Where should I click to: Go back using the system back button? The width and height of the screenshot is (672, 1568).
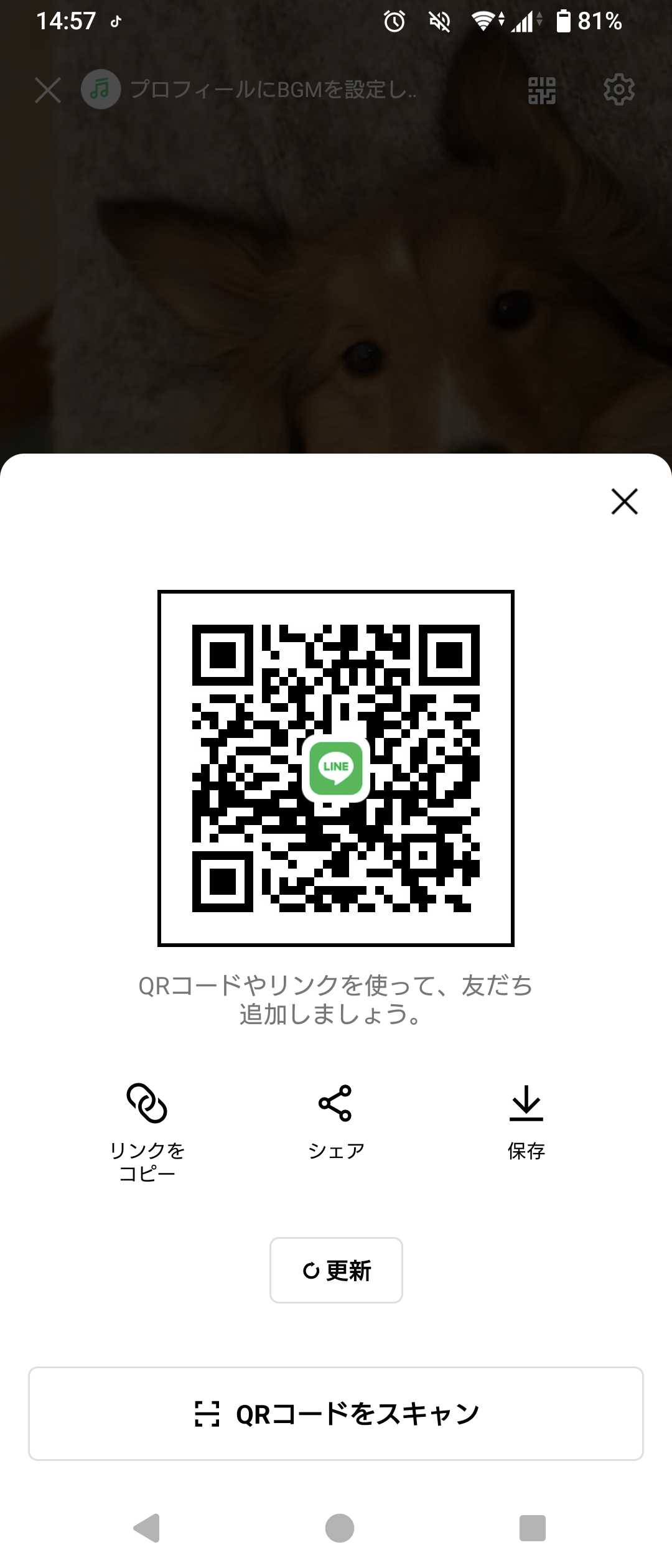click(x=147, y=1528)
